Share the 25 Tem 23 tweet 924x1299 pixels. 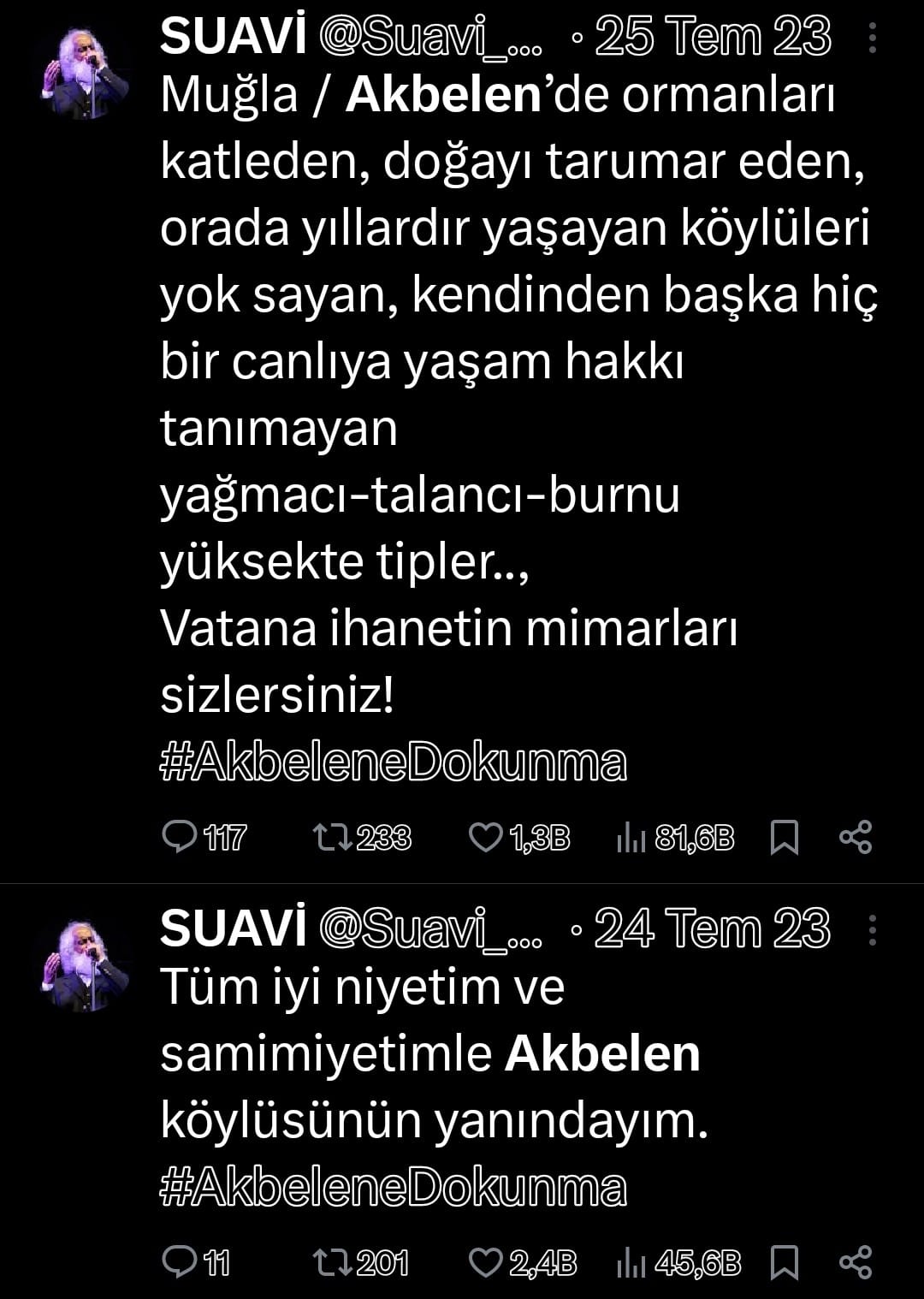(856, 836)
